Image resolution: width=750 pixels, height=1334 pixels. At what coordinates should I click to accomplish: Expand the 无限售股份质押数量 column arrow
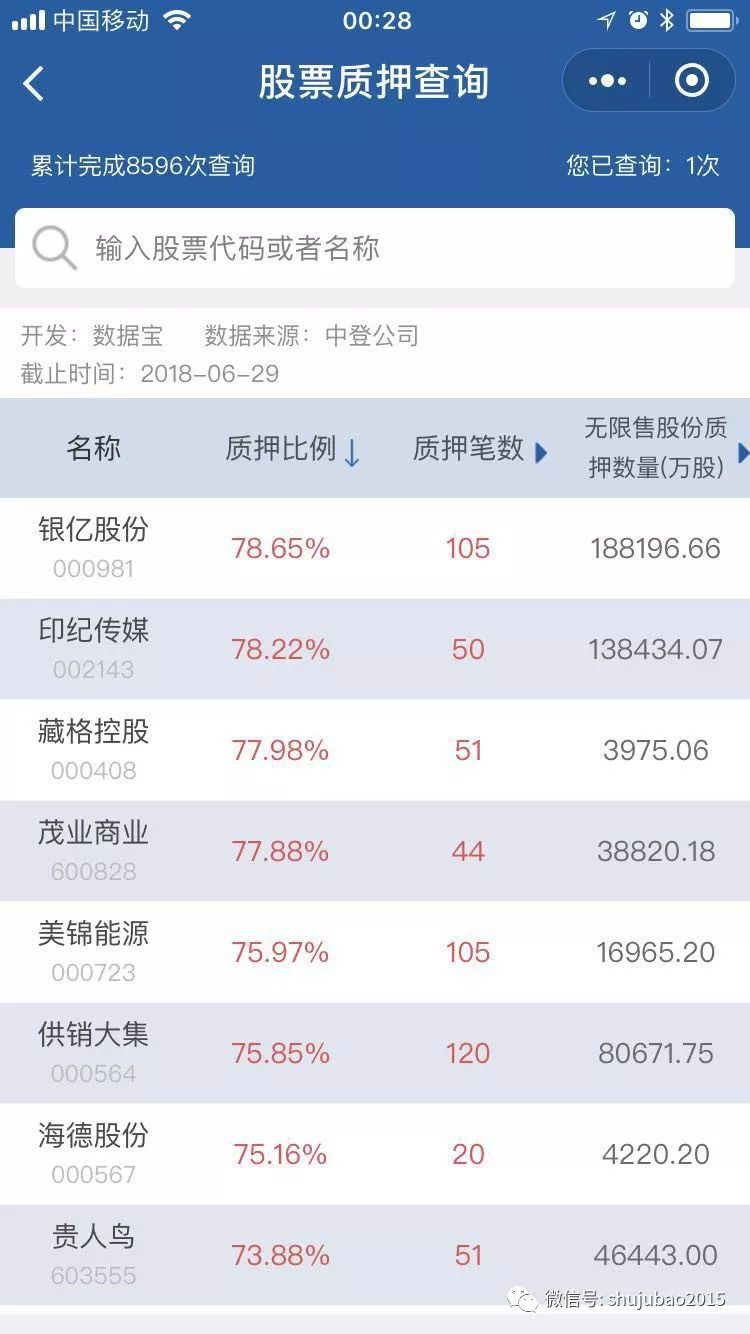pyautogui.click(x=742, y=452)
